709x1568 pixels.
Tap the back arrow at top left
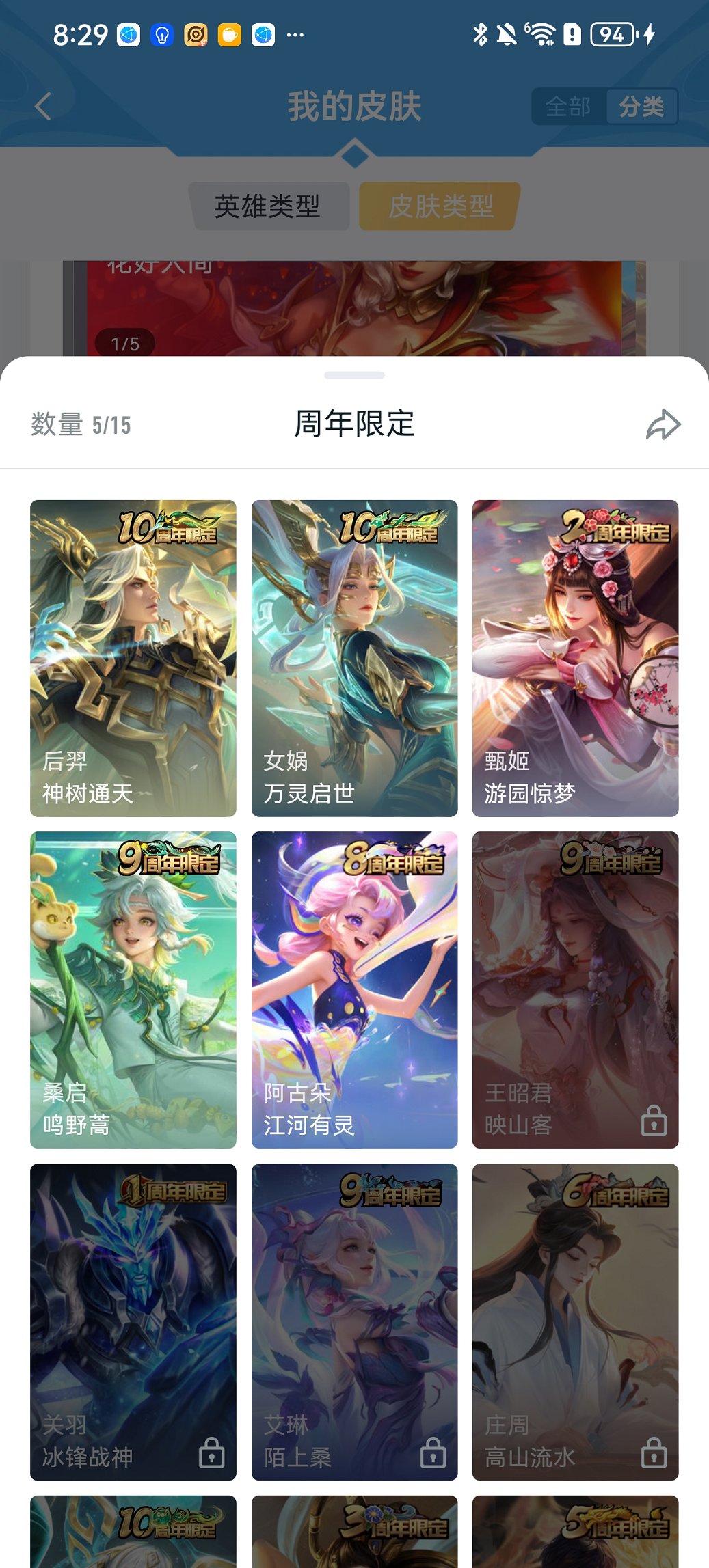(x=42, y=107)
